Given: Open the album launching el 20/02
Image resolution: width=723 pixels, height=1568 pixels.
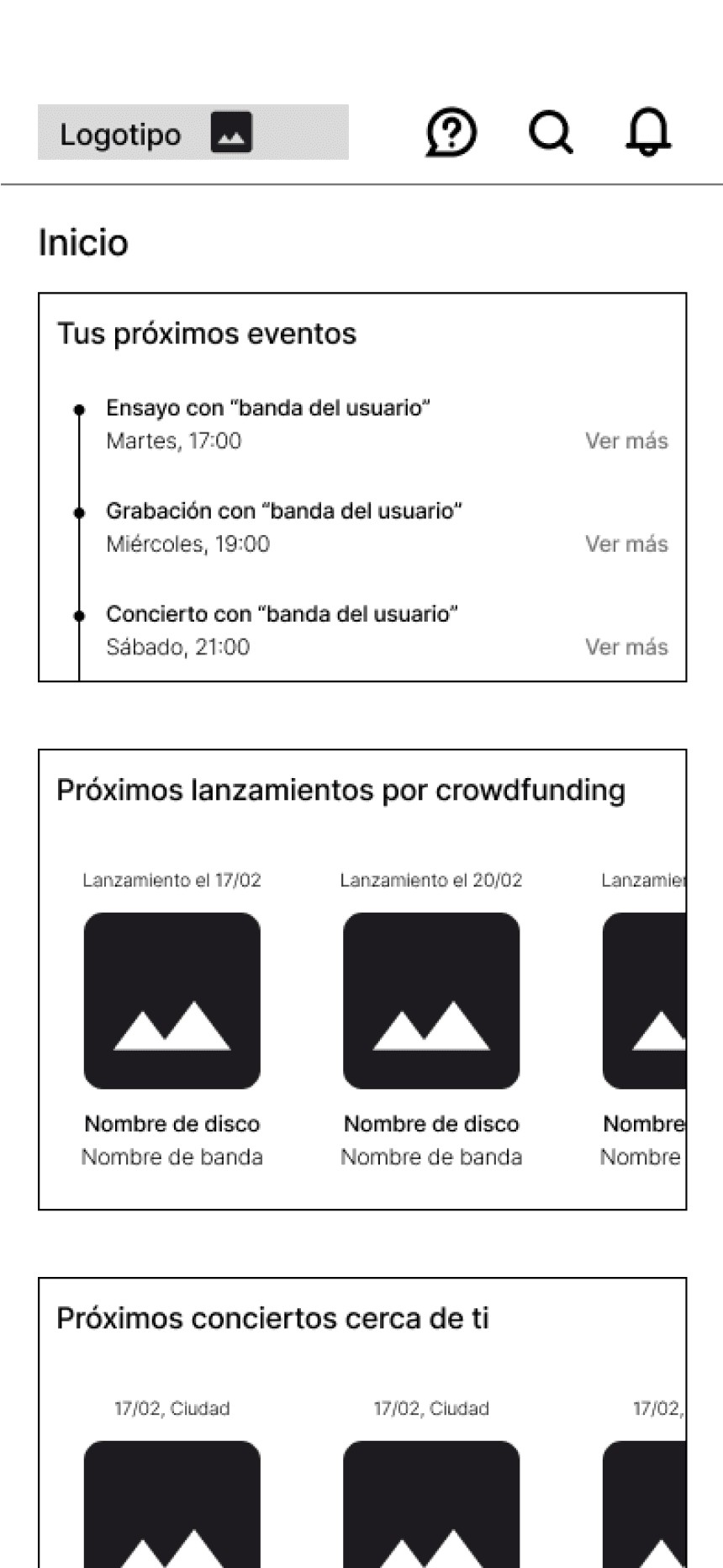Looking at the screenshot, I should click(431, 1001).
